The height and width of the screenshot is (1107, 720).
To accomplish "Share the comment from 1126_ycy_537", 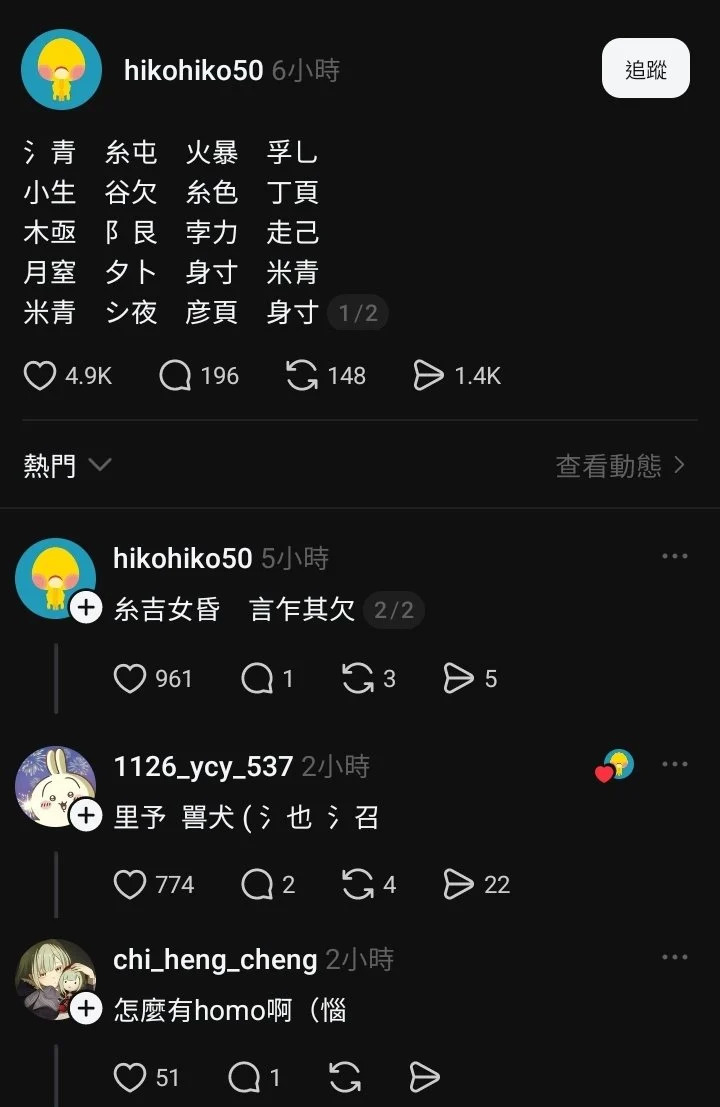I will 458,885.
